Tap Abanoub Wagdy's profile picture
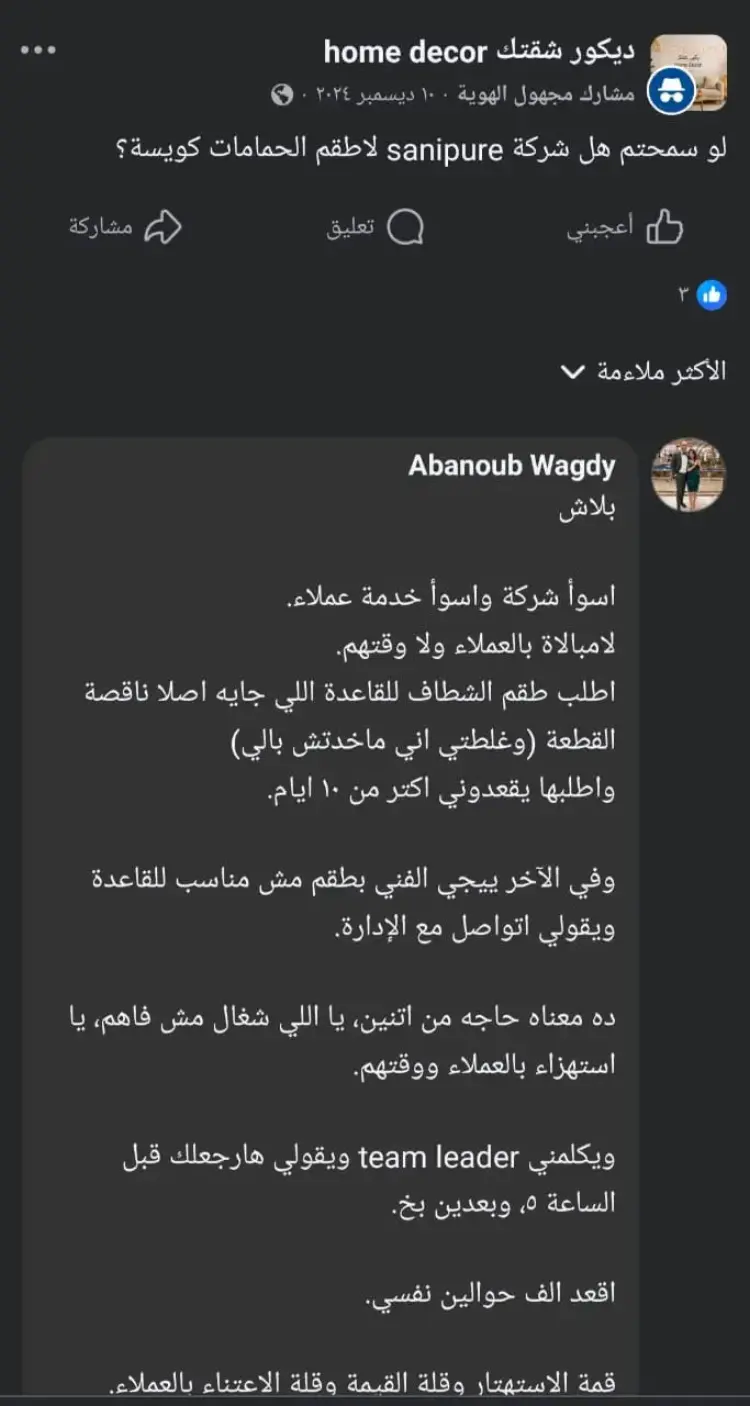The width and height of the screenshot is (750, 1406). 688,474
